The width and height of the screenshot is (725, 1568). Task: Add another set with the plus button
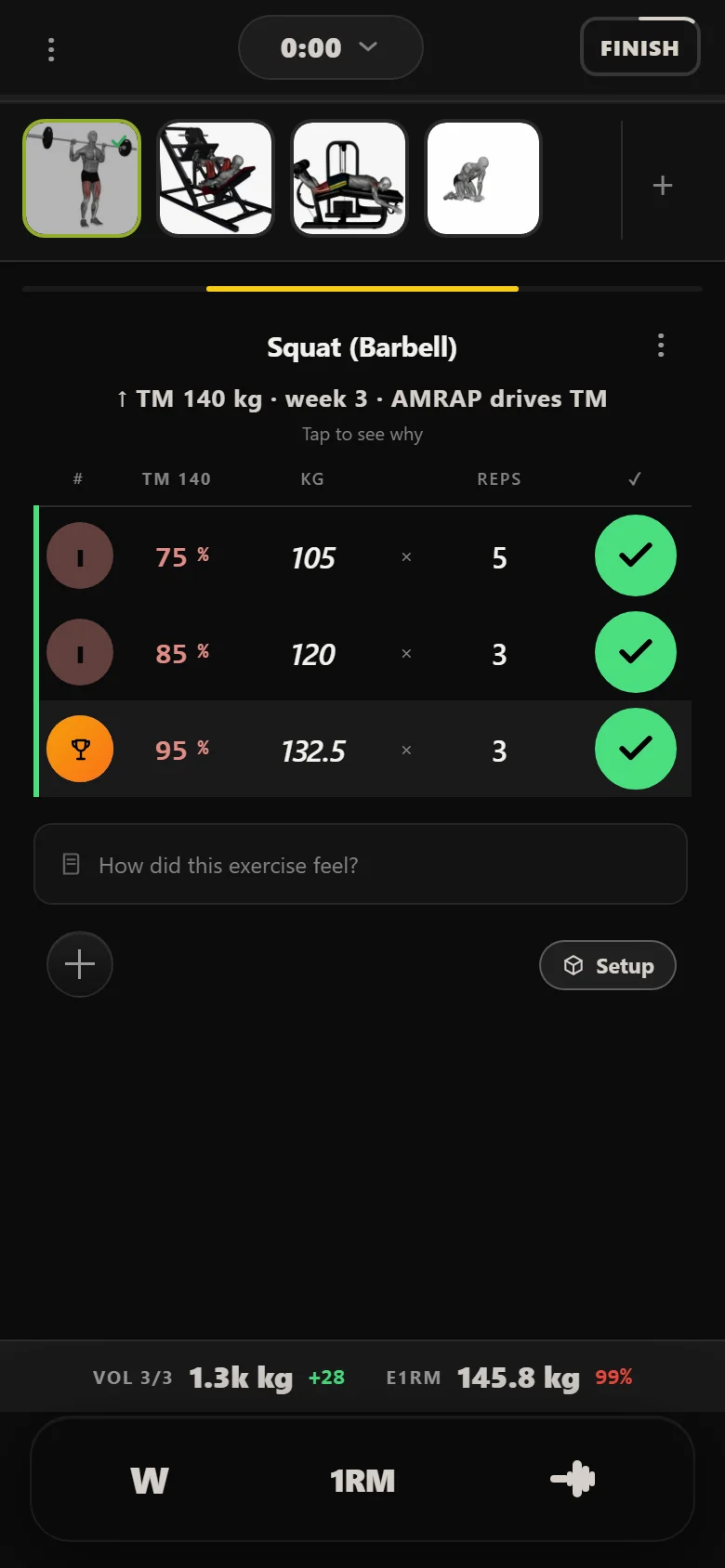click(x=80, y=964)
